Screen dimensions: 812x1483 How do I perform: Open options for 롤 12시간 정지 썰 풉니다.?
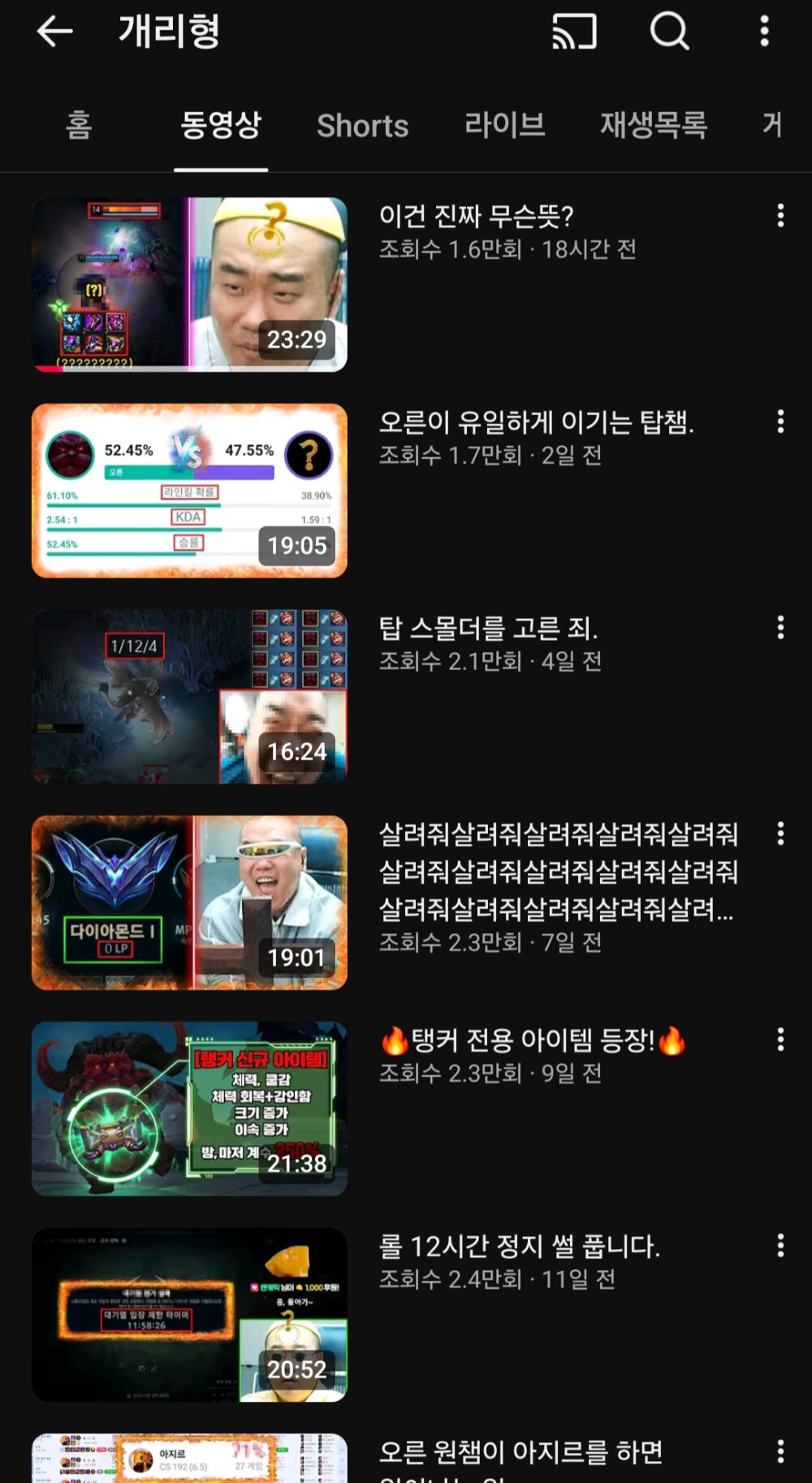[x=780, y=1245]
